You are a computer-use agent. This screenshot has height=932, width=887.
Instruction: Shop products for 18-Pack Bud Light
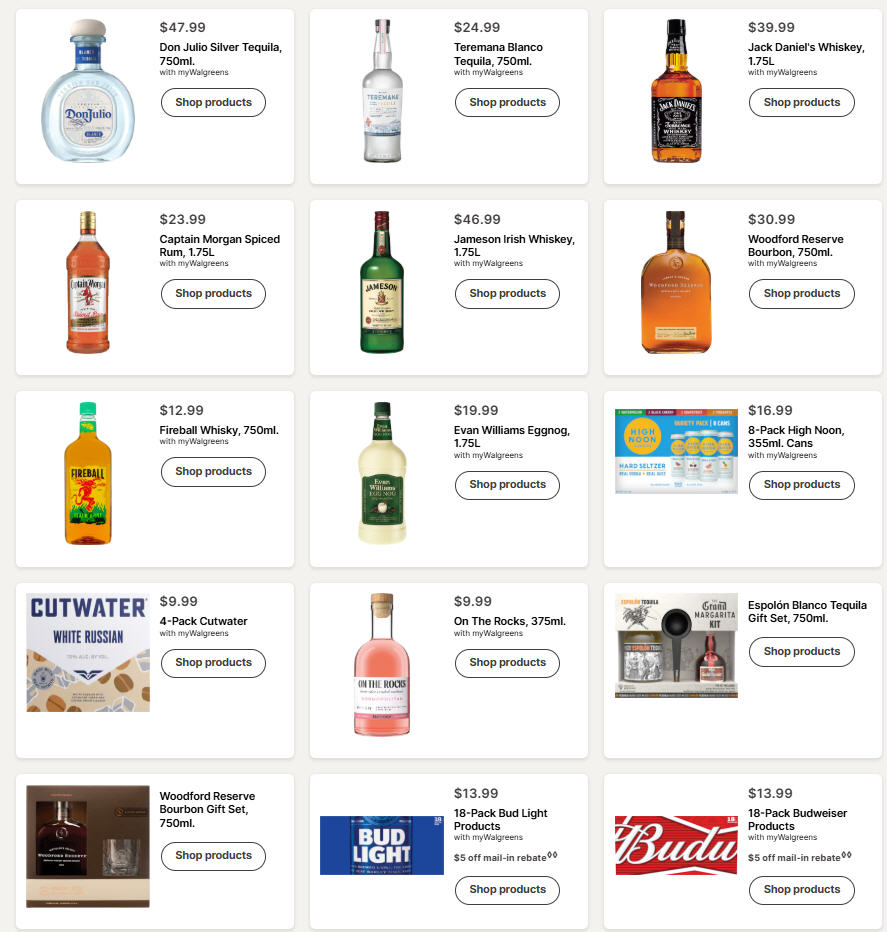(x=507, y=889)
